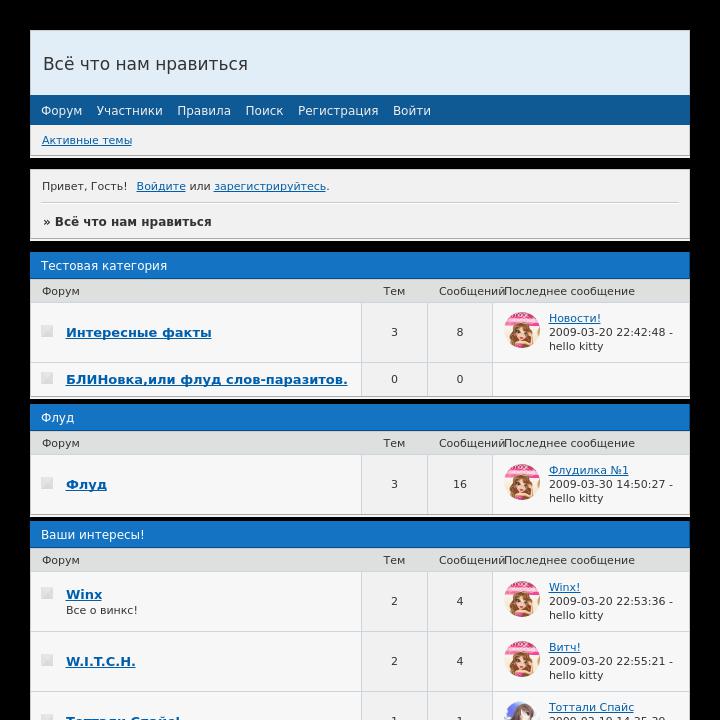Open the Форум navigation item
Image resolution: width=720 pixels, height=720 pixels.
(61, 111)
